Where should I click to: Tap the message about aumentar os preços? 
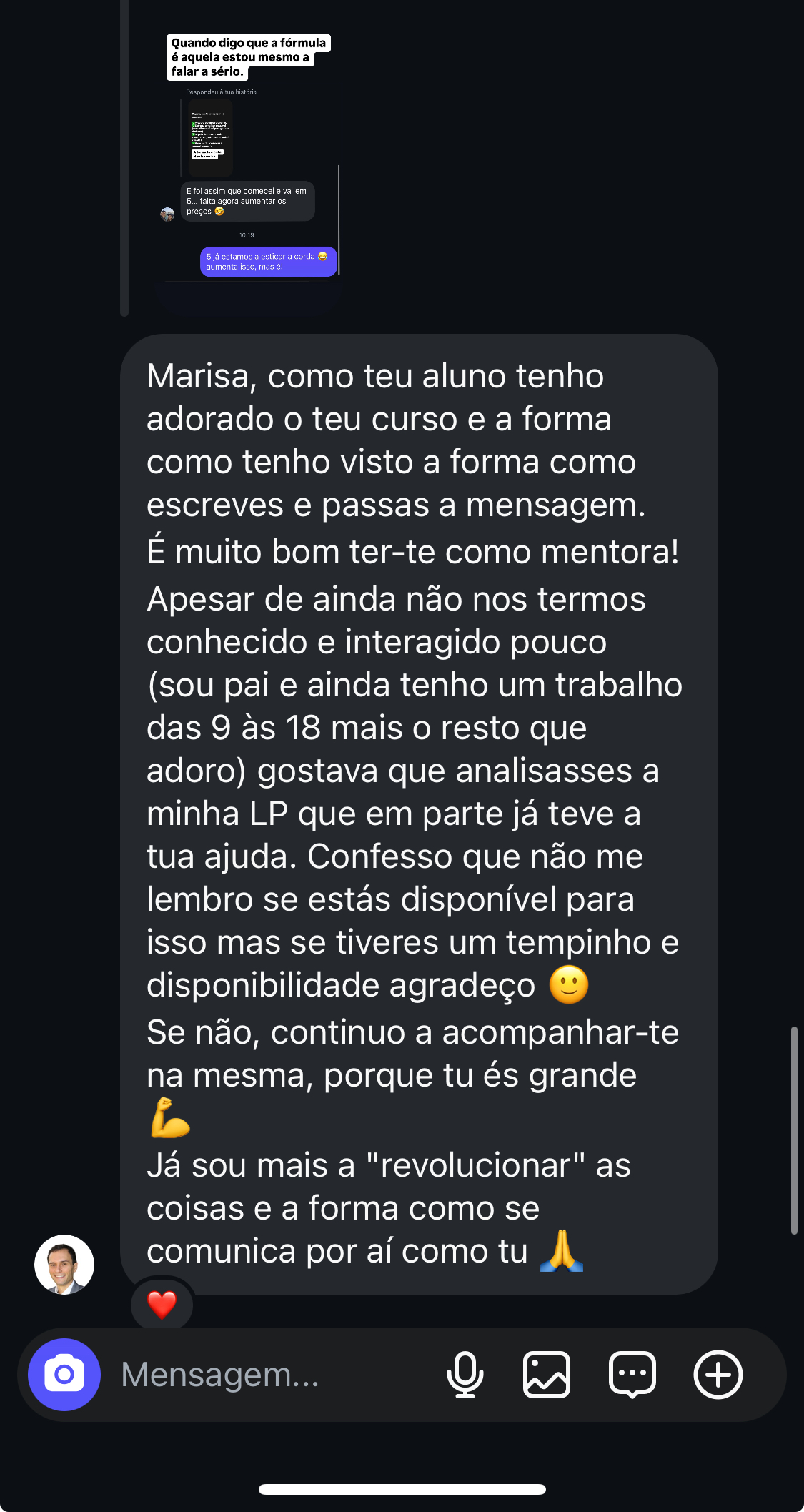point(249,201)
